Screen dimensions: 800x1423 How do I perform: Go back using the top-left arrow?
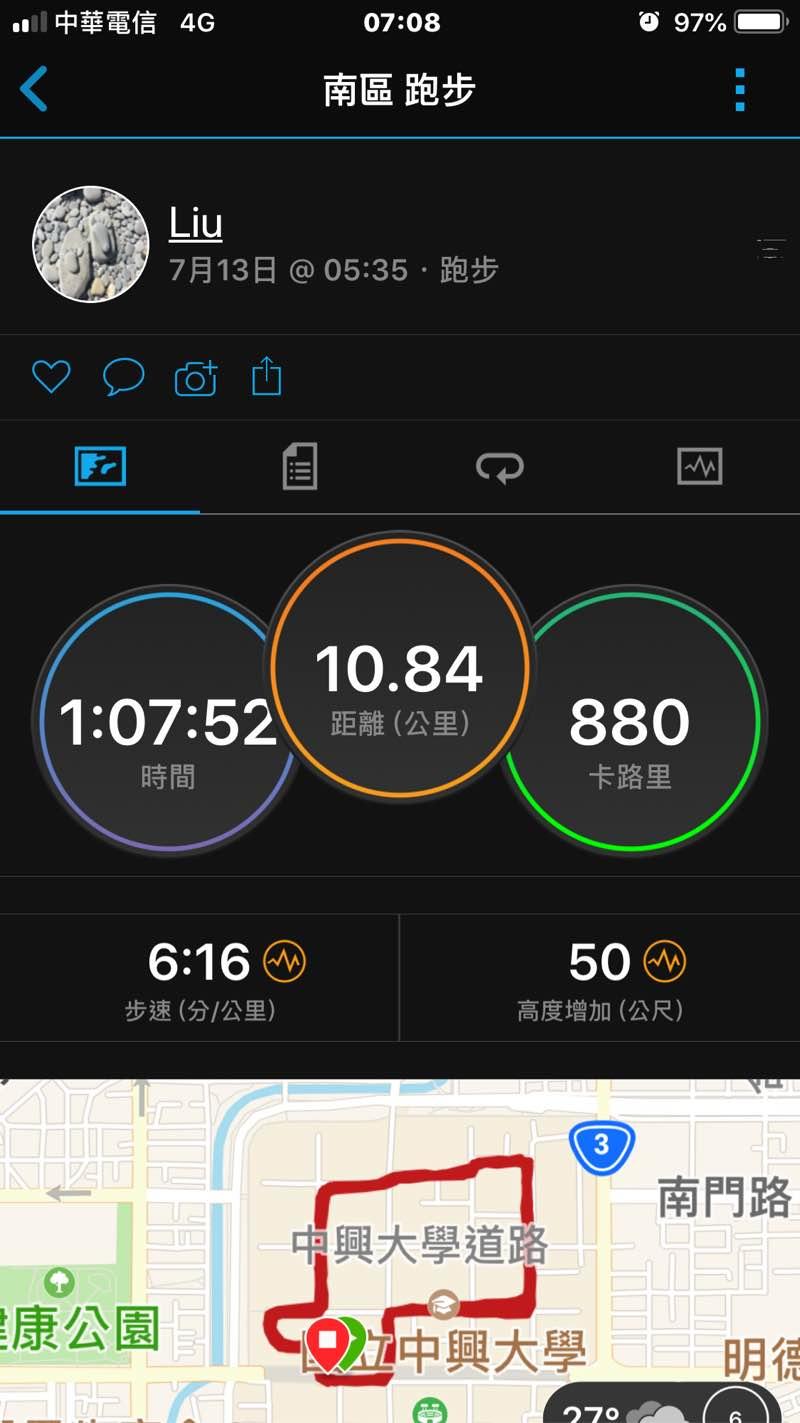tap(34, 90)
